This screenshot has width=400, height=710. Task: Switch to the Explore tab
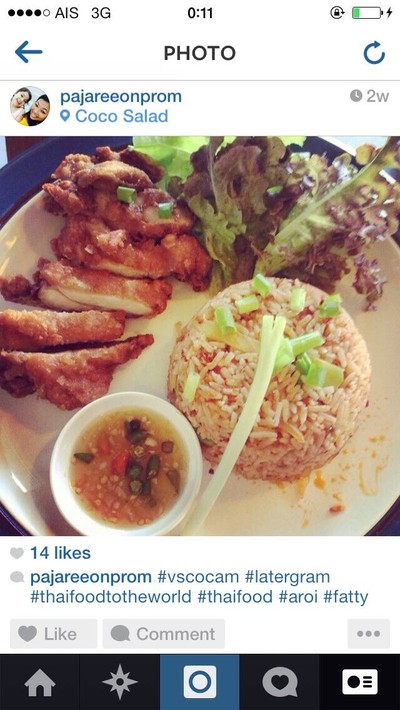click(120, 682)
